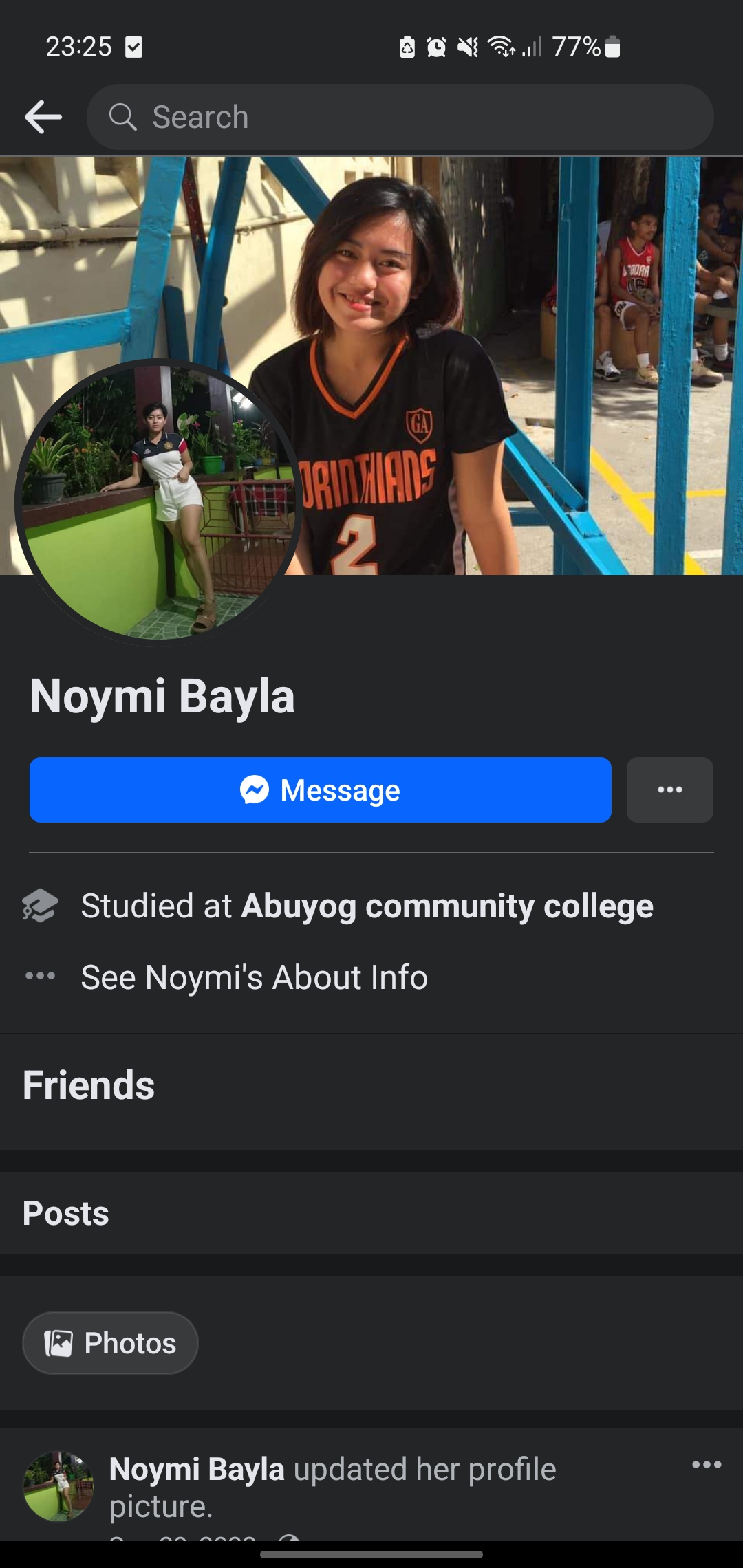The height and width of the screenshot is (1568, 743).
Task: See Noymi's About Info
Action: point(254,977)
